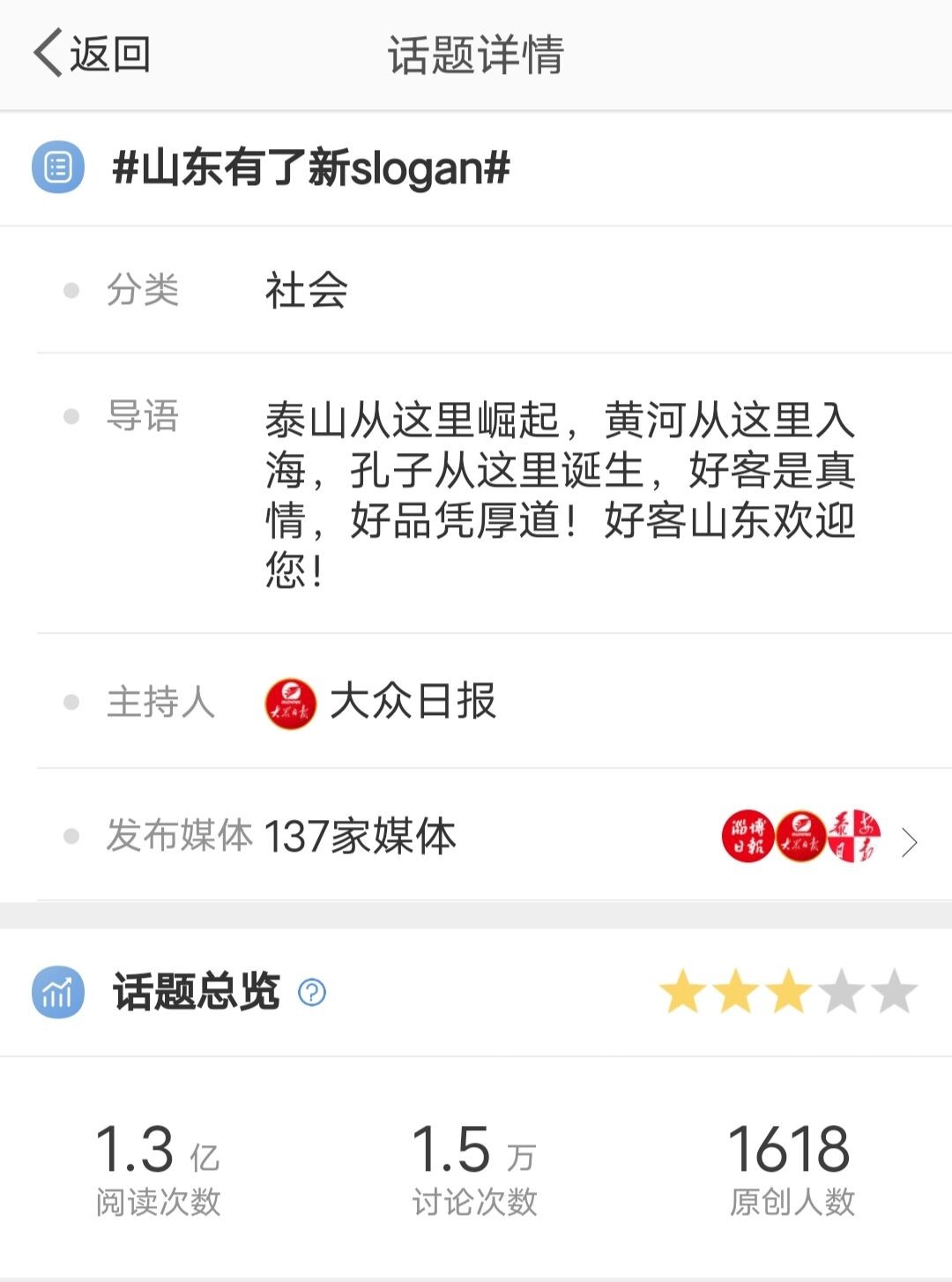Screen dimensions: 952x1282
Task: Open the host profile 大众日报
Action: (x=381, y=702)
